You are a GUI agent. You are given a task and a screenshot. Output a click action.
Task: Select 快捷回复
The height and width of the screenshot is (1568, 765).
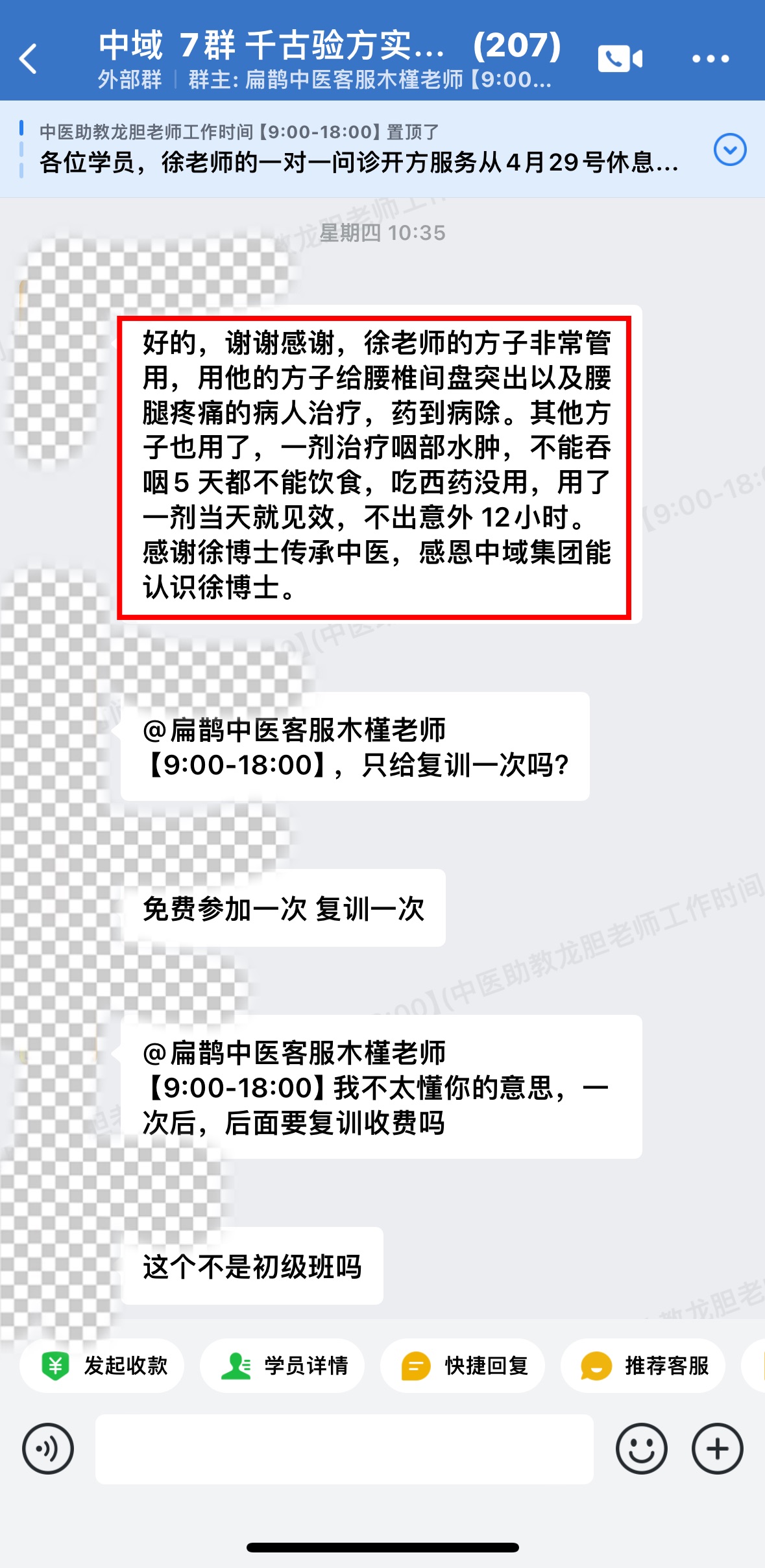463,1366
